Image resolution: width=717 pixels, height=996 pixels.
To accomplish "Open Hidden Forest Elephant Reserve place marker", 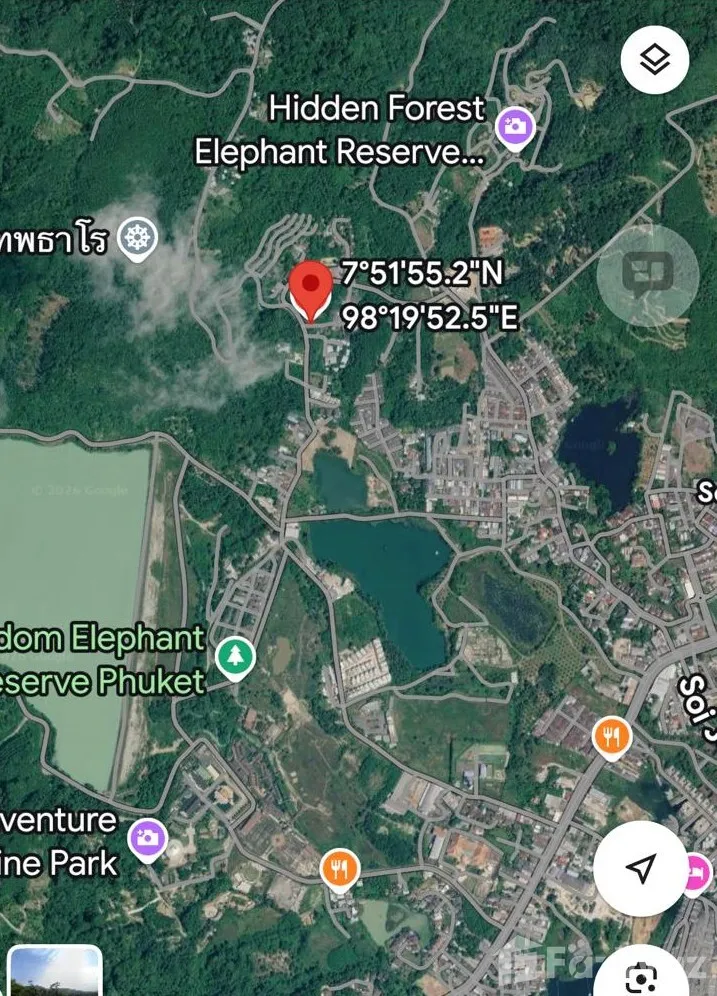I will [x=515, y=127].
